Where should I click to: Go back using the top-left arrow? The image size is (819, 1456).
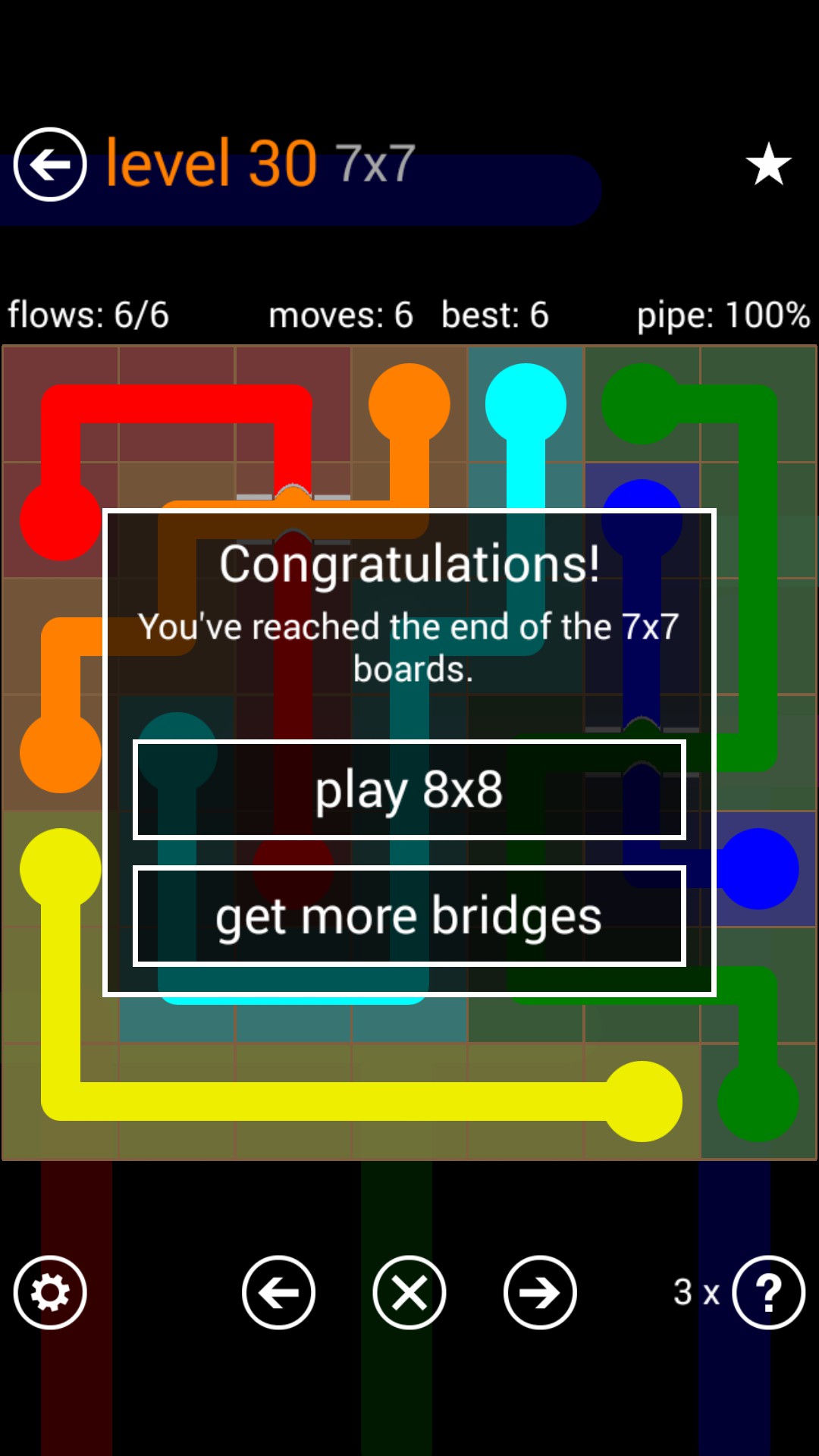point(50,164)
